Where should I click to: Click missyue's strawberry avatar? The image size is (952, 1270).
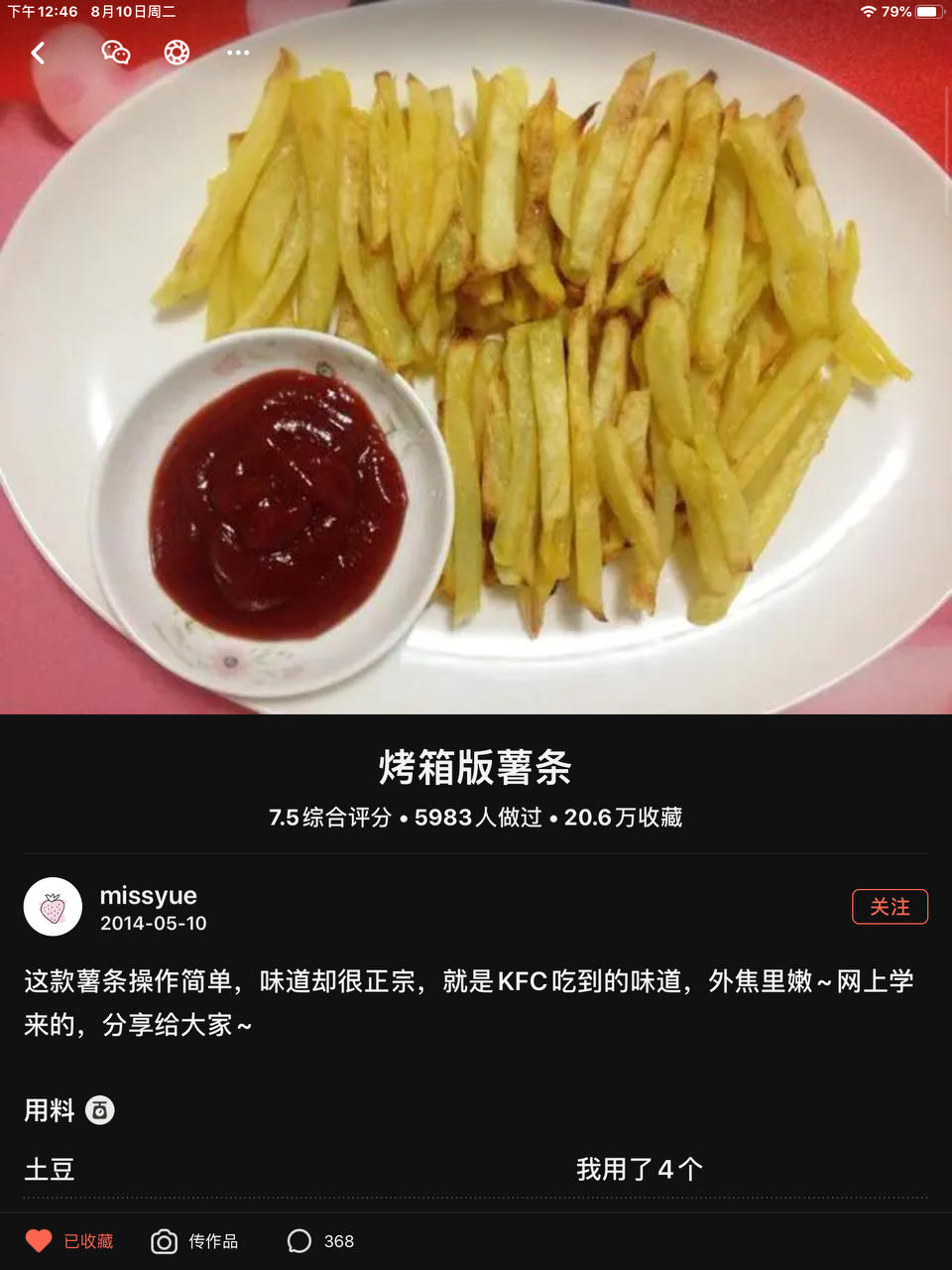[x=53, y=907]
